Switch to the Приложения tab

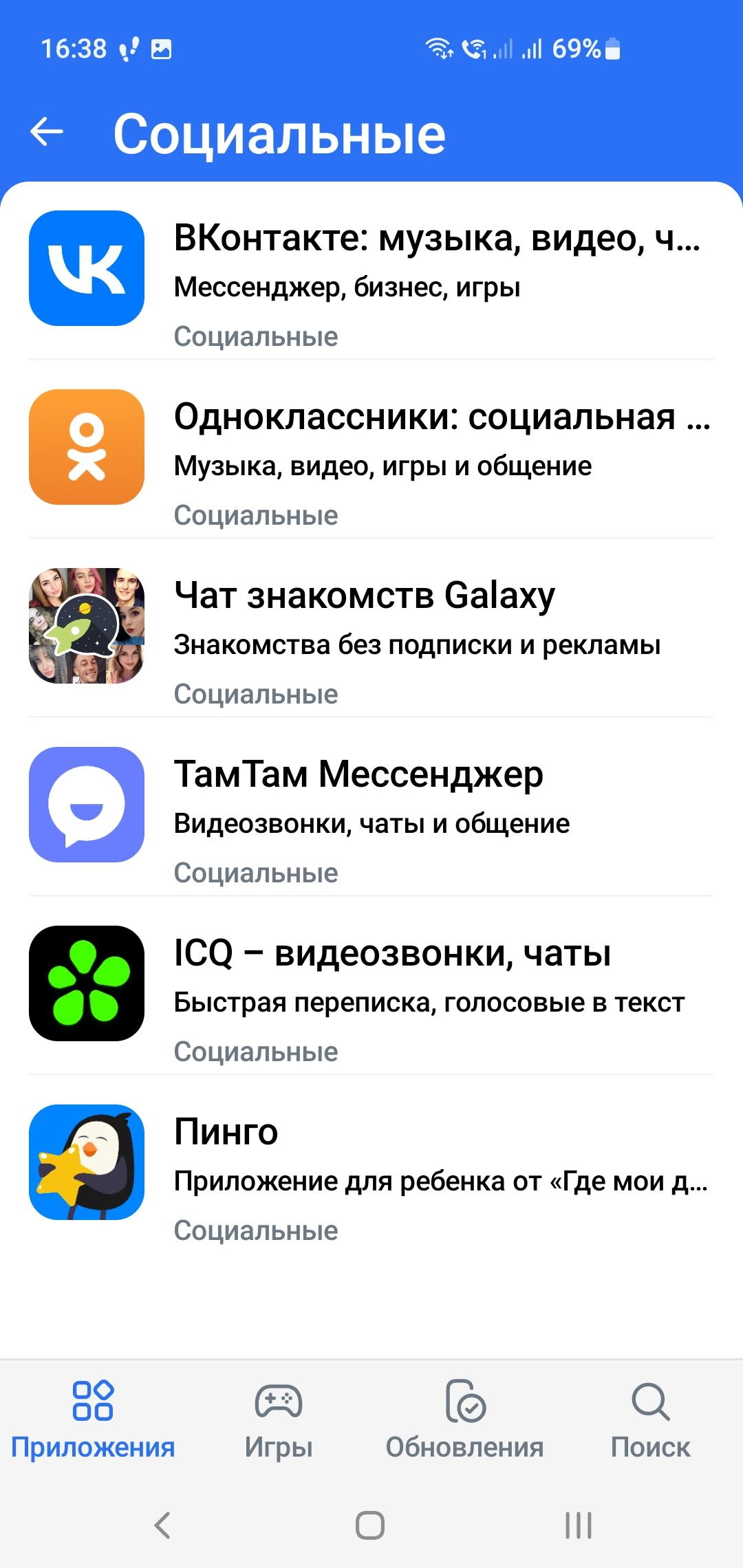[93, 1419]
